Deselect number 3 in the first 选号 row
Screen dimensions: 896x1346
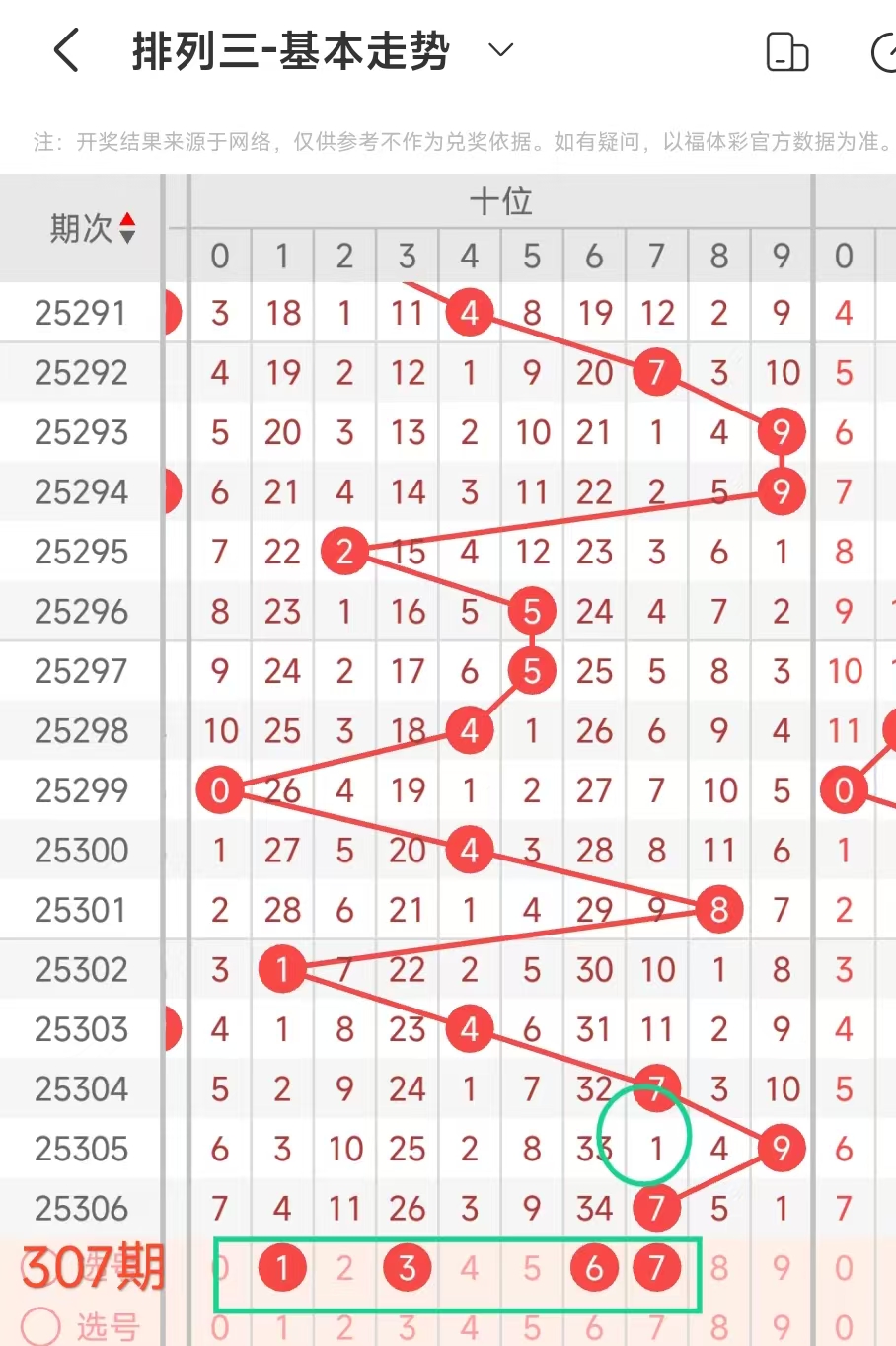(407, 1267)
